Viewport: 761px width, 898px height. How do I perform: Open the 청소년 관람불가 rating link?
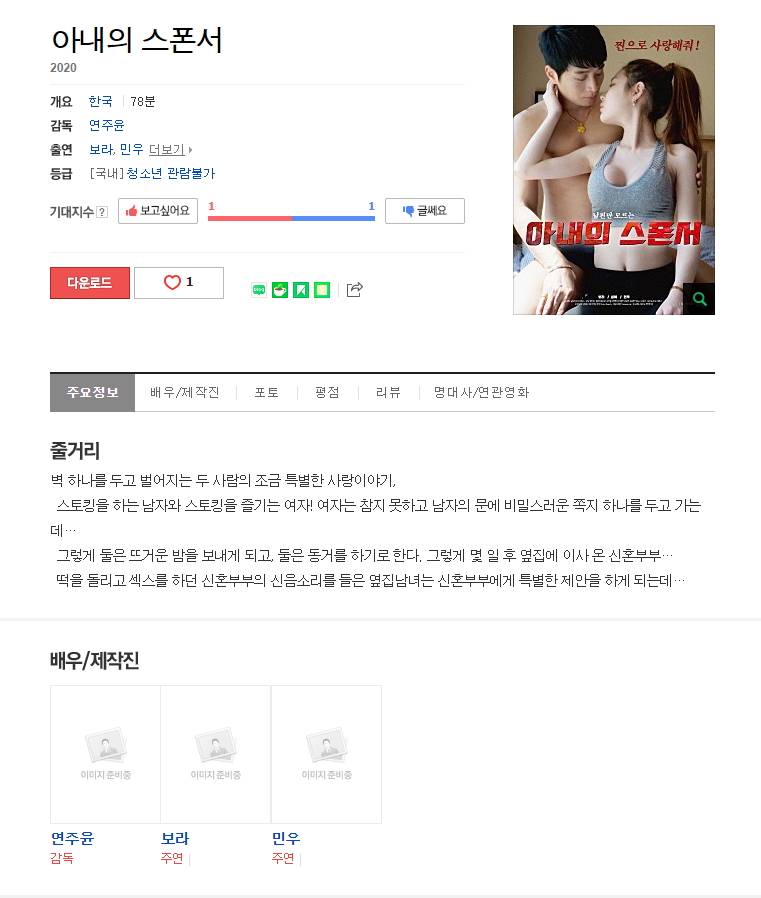(x=170, y=173)
